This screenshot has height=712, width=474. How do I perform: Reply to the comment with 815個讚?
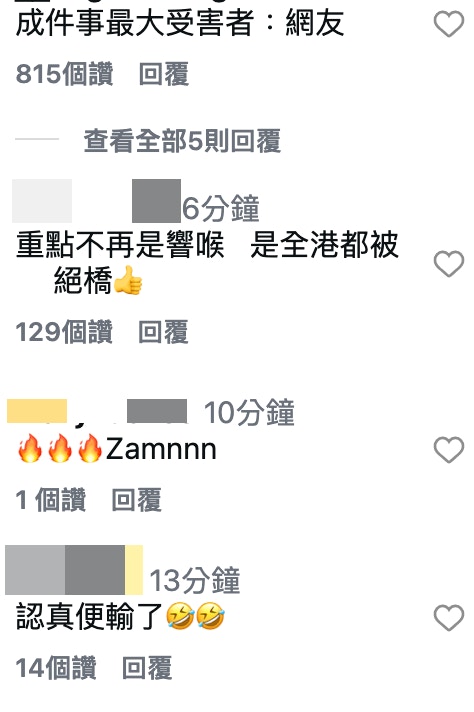coord(163,74)
